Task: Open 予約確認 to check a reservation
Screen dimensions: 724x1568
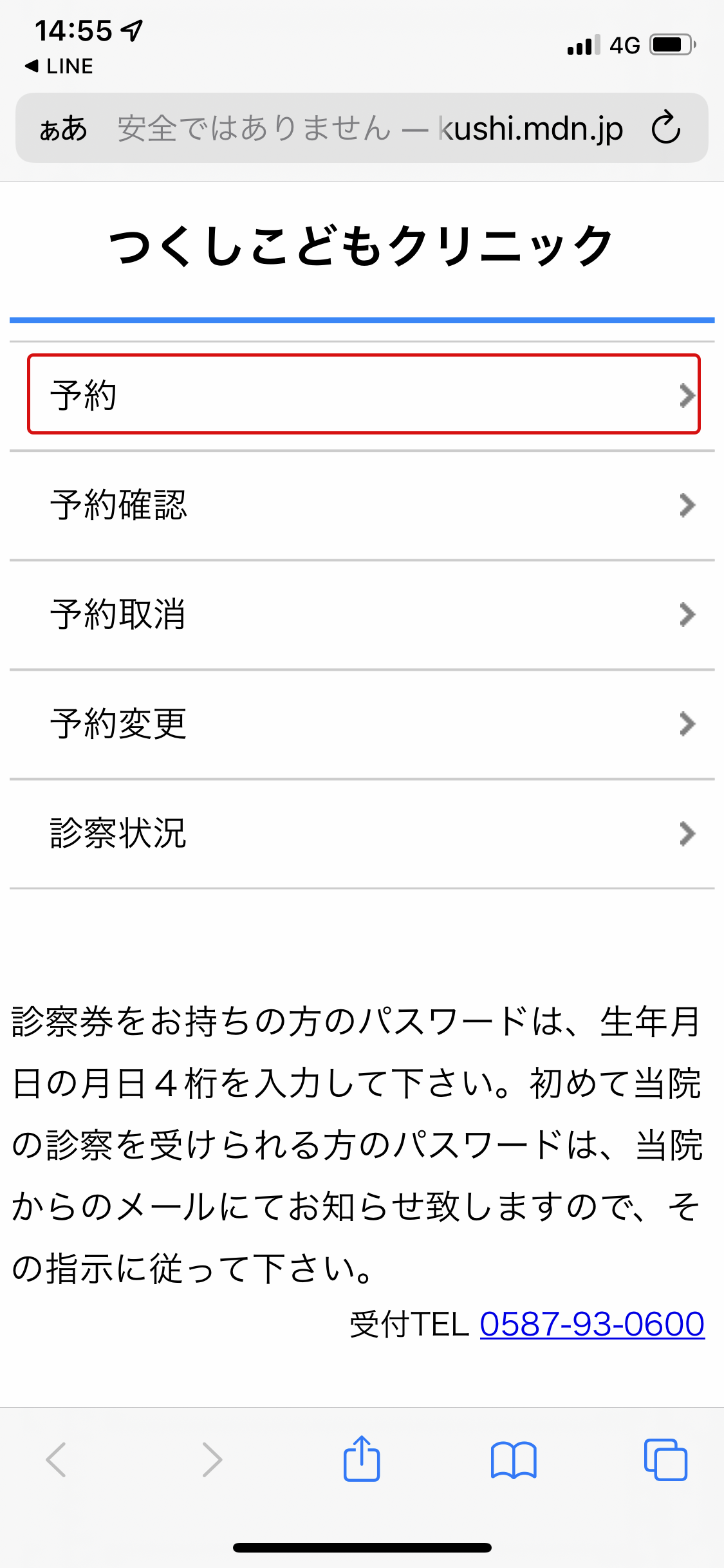Action: click(x=363, y=505)
